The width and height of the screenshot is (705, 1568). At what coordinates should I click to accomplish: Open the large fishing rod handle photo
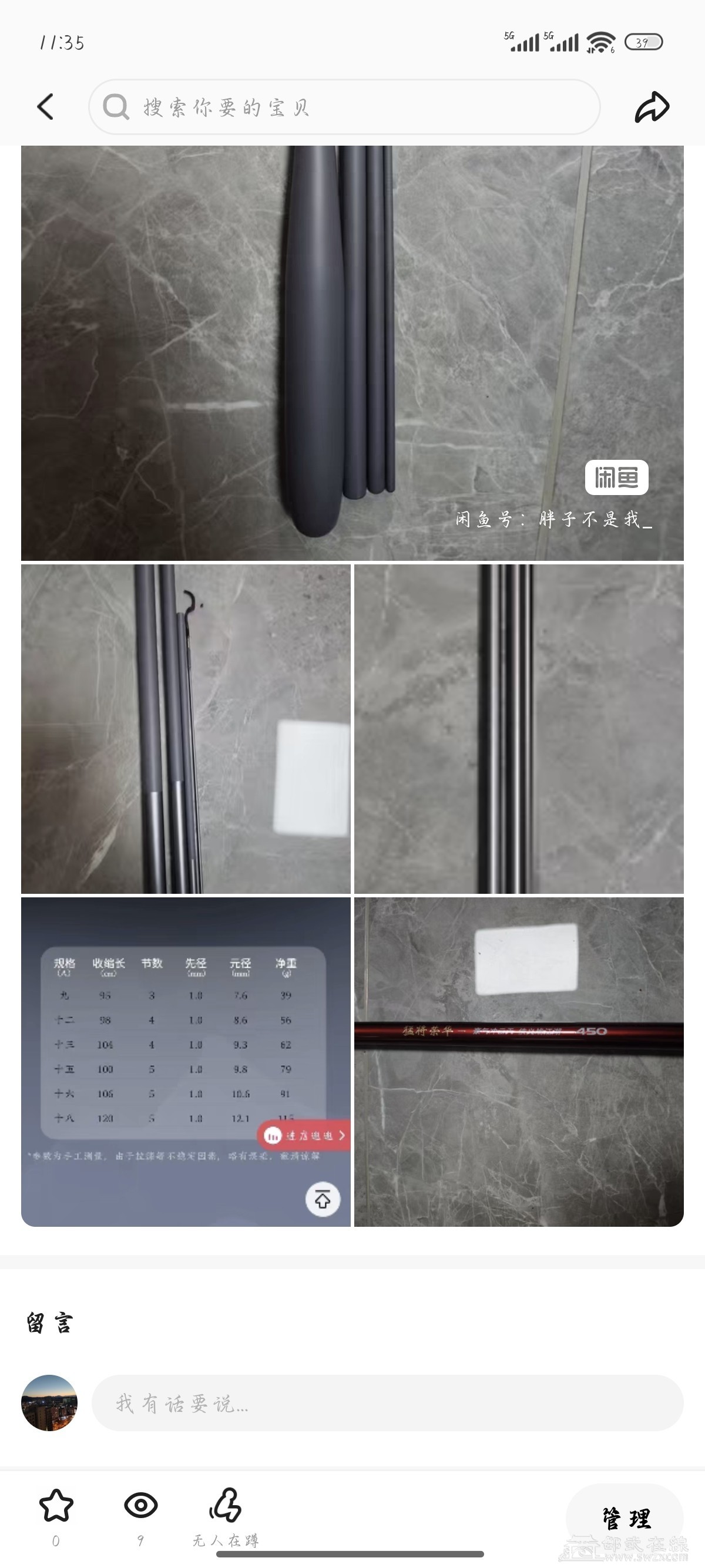click(352, 352)
